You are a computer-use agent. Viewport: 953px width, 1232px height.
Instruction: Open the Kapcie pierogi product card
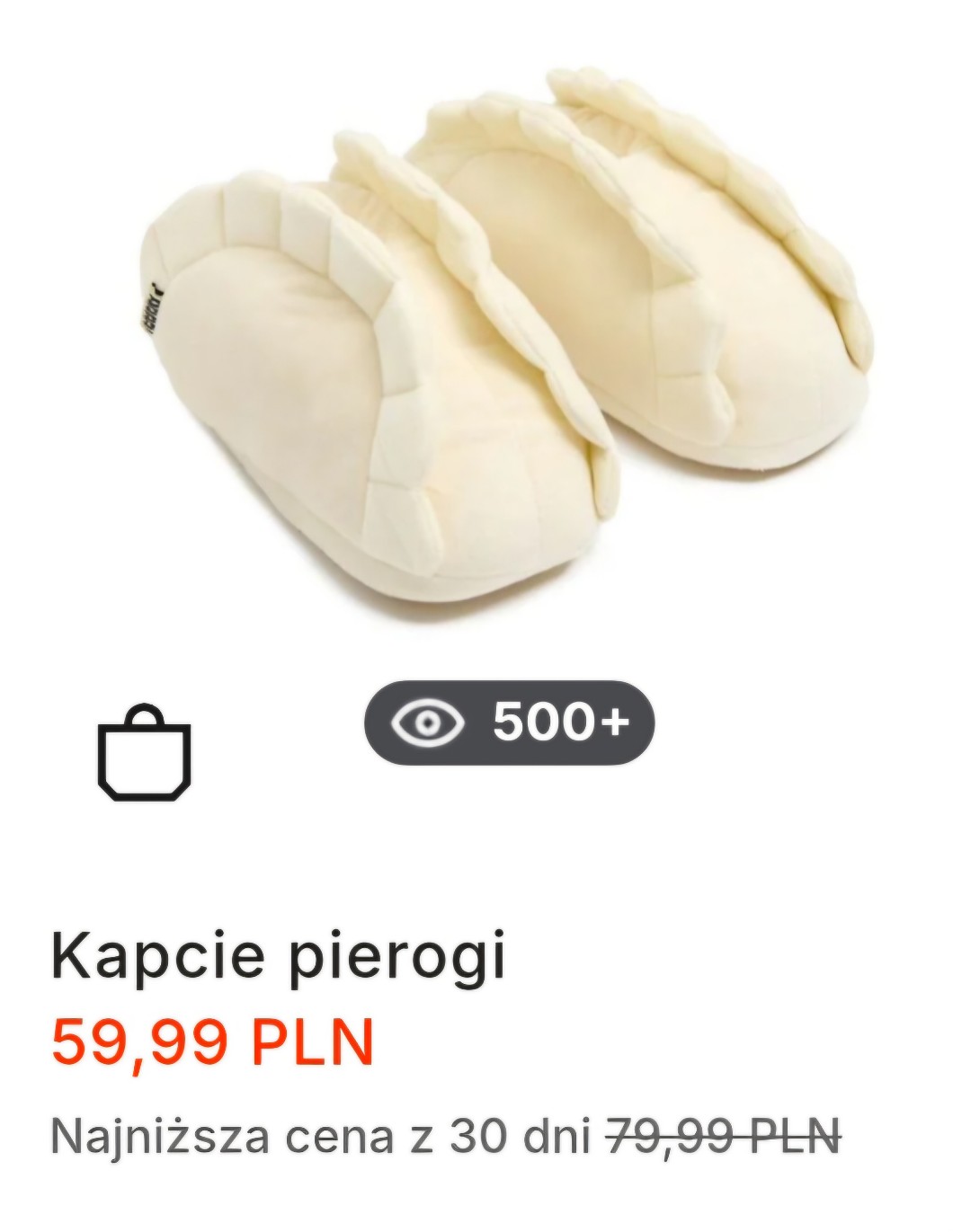279,956
